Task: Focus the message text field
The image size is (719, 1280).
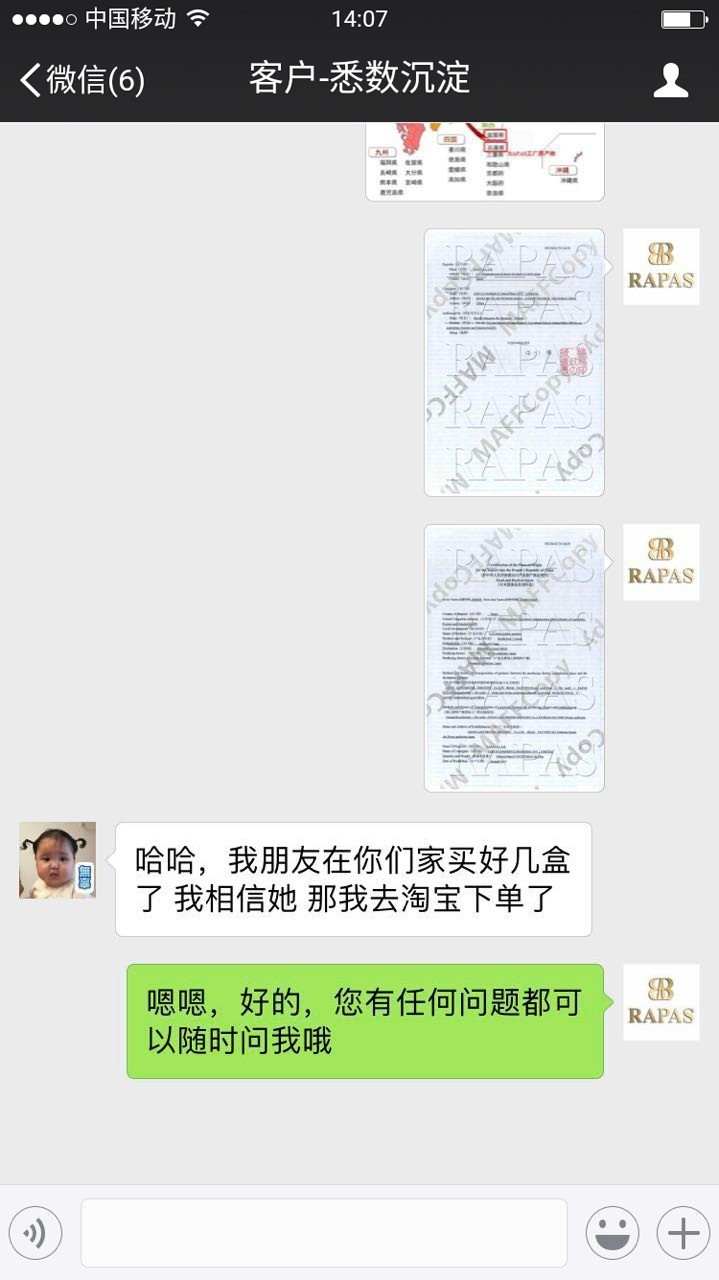Action: (x=323, y=1233)
